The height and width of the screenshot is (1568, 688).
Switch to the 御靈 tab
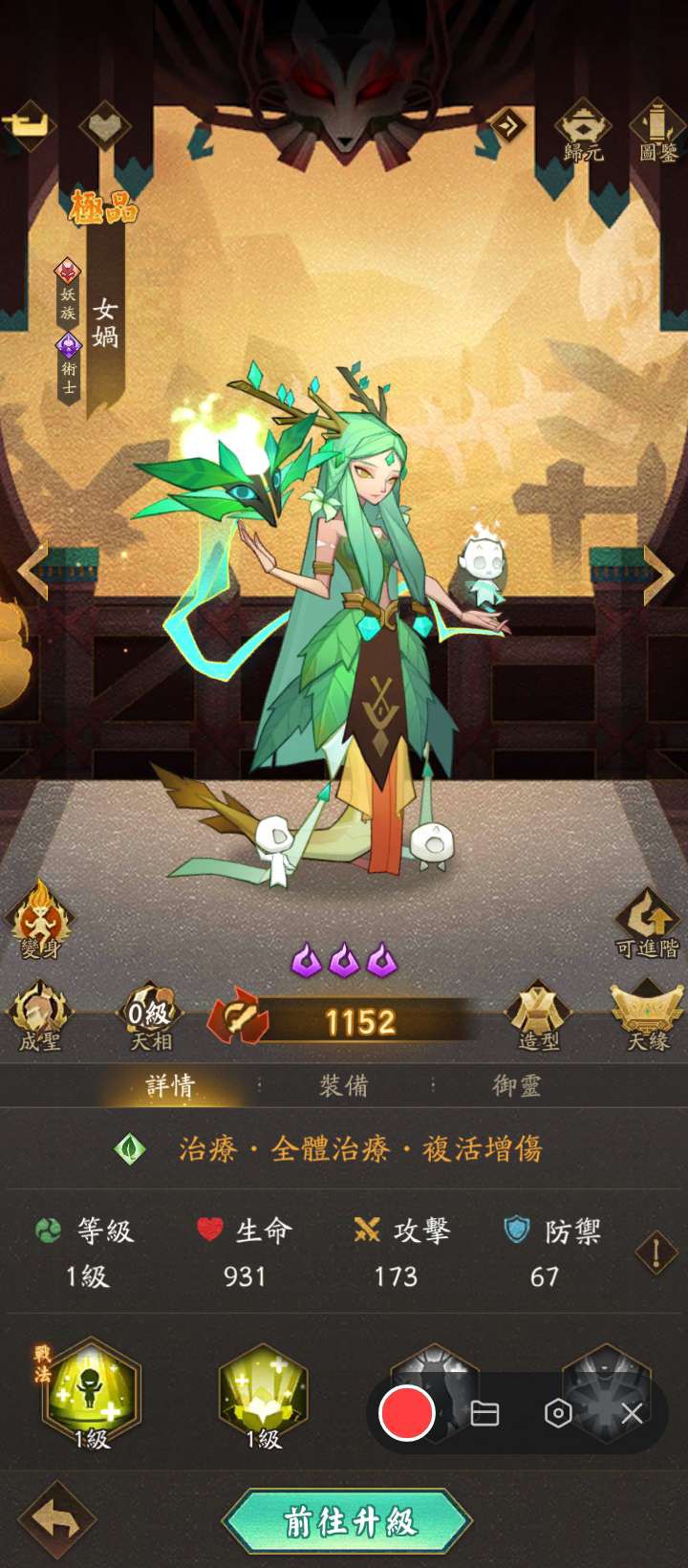click(516, 1085)
